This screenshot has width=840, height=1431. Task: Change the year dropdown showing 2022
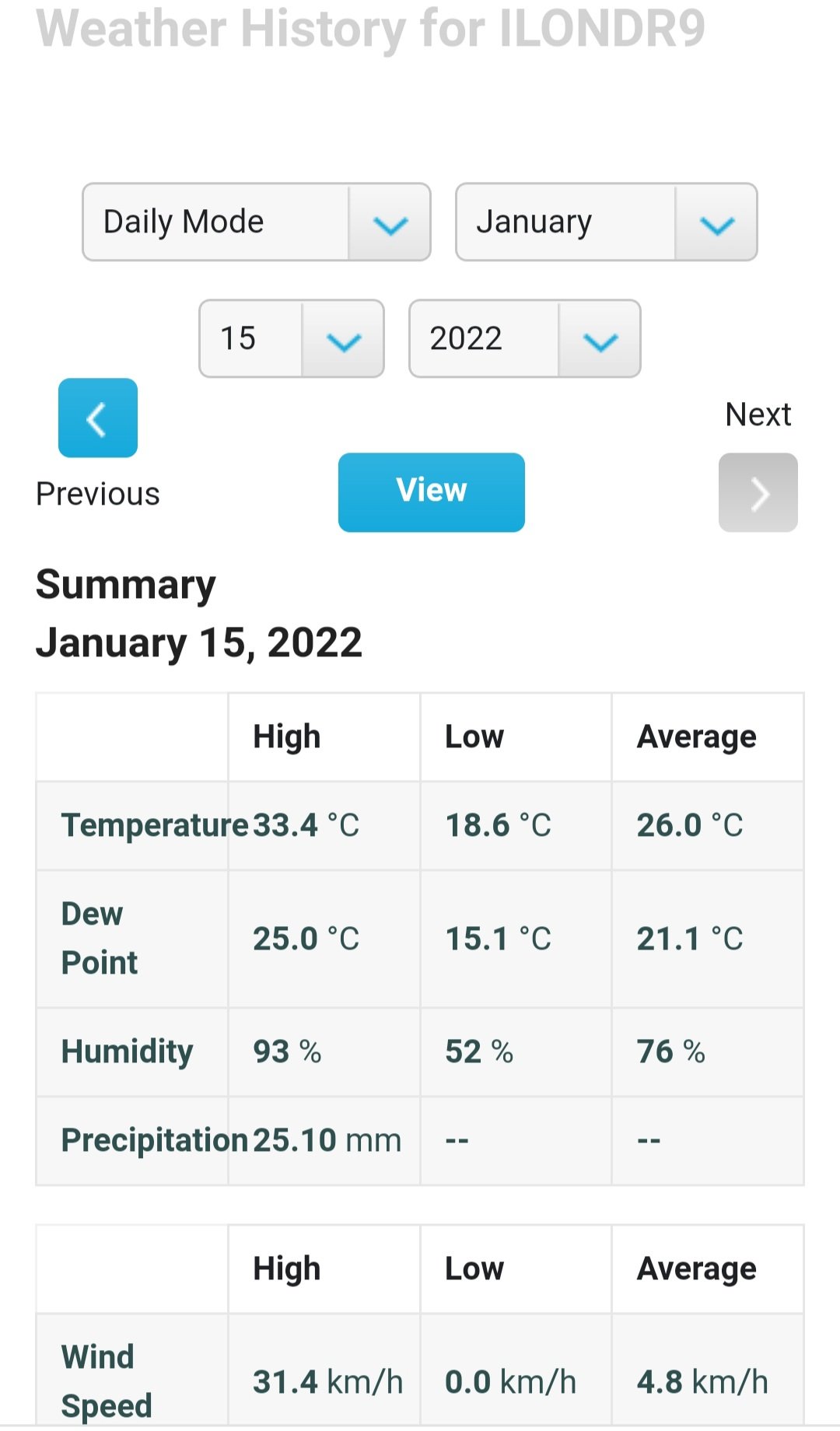click(x=525, y=339)
